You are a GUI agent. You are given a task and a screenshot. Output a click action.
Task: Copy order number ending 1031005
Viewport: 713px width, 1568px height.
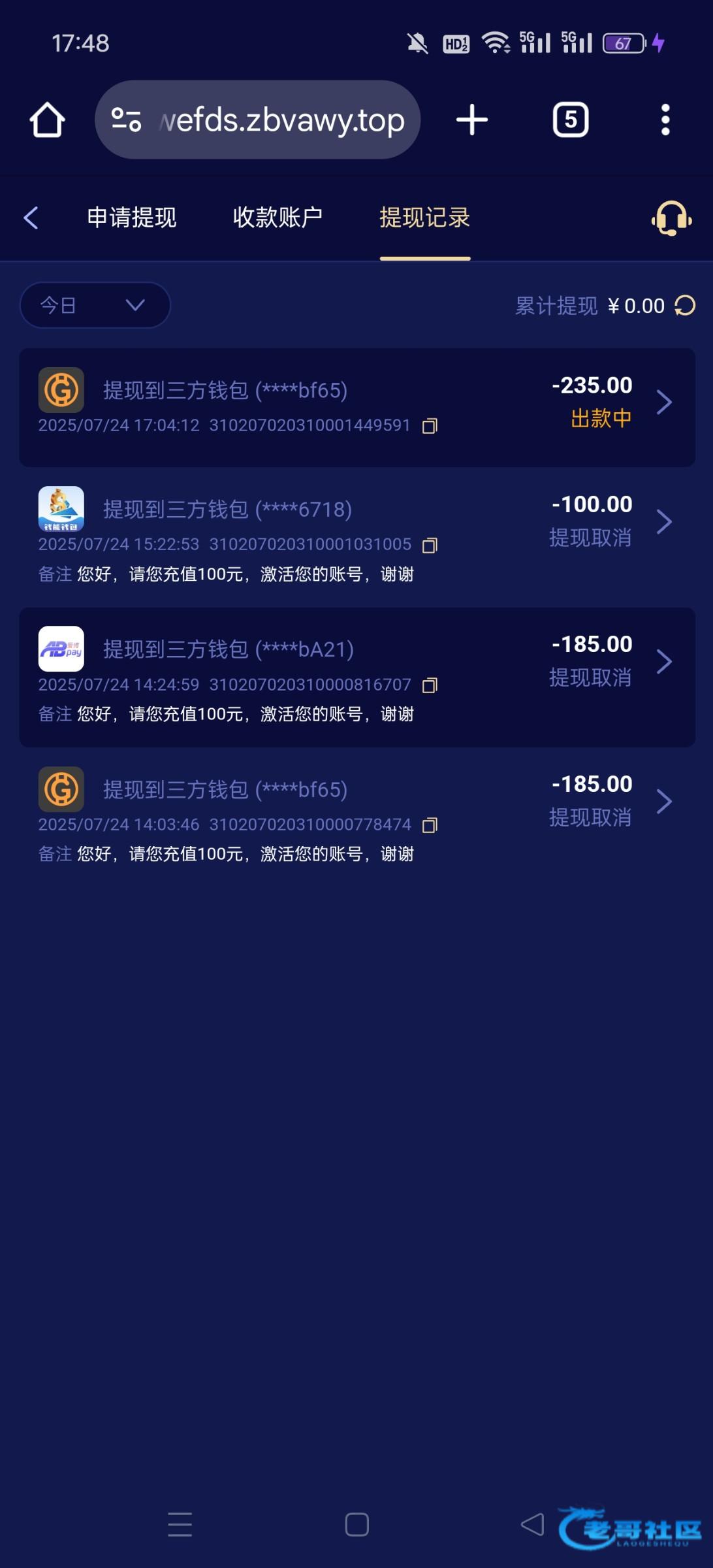[430, 545]
